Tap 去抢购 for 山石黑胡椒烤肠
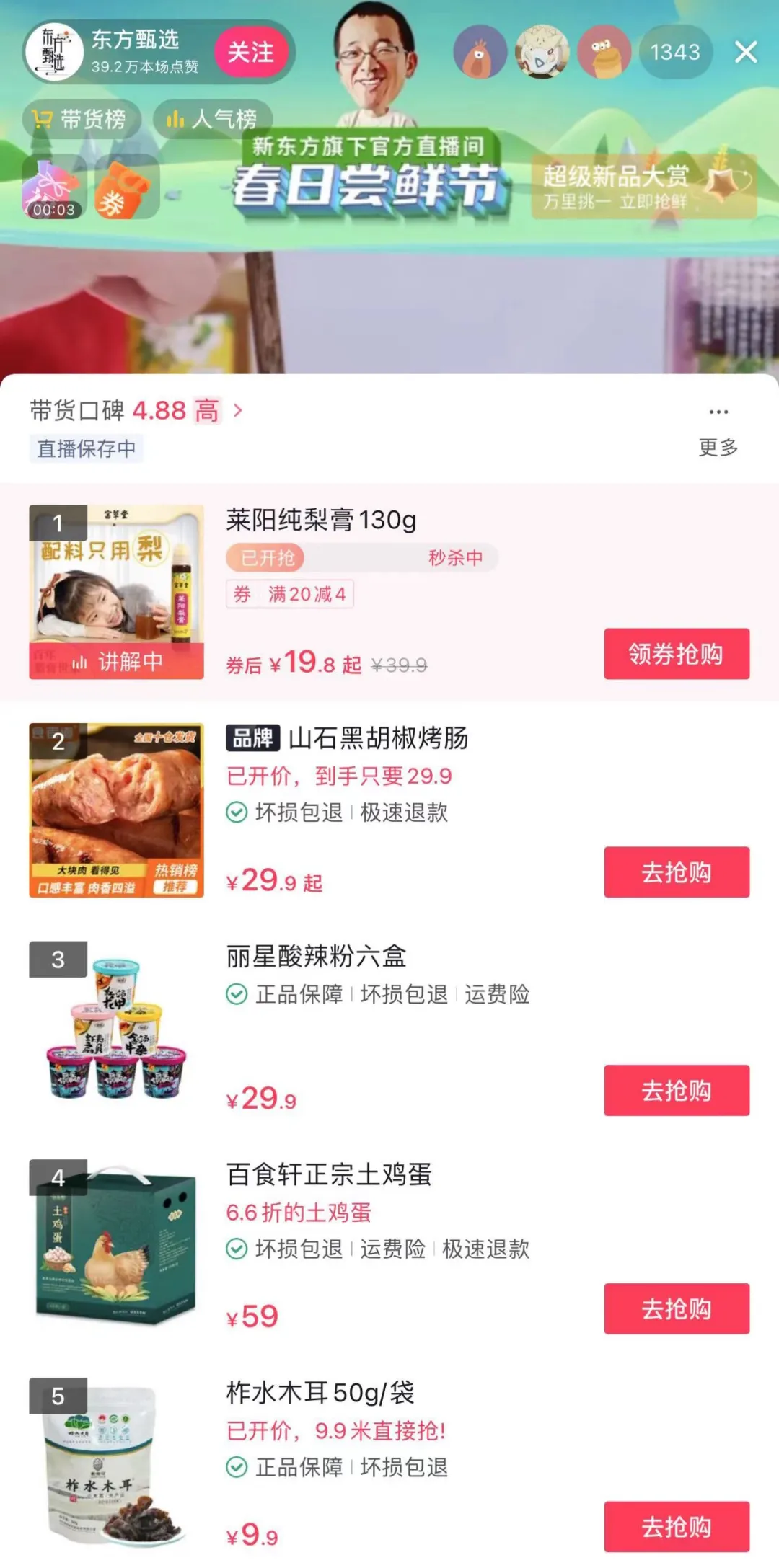The height and width of the screenshot is (1568, 779). (676, 872)
